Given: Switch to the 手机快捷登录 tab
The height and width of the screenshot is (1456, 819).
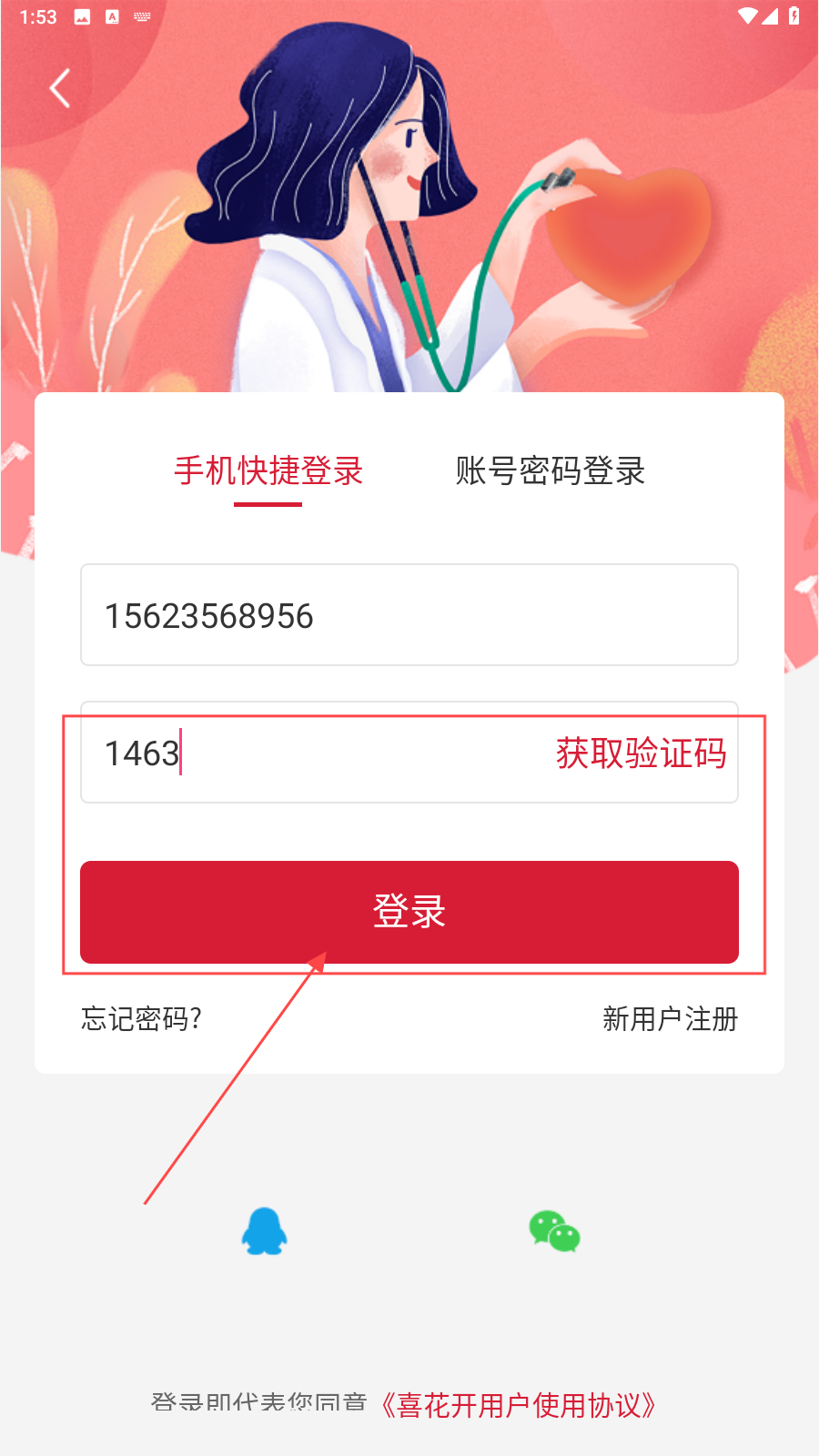Looking at the screenshot, I should (x=268, y=471).
